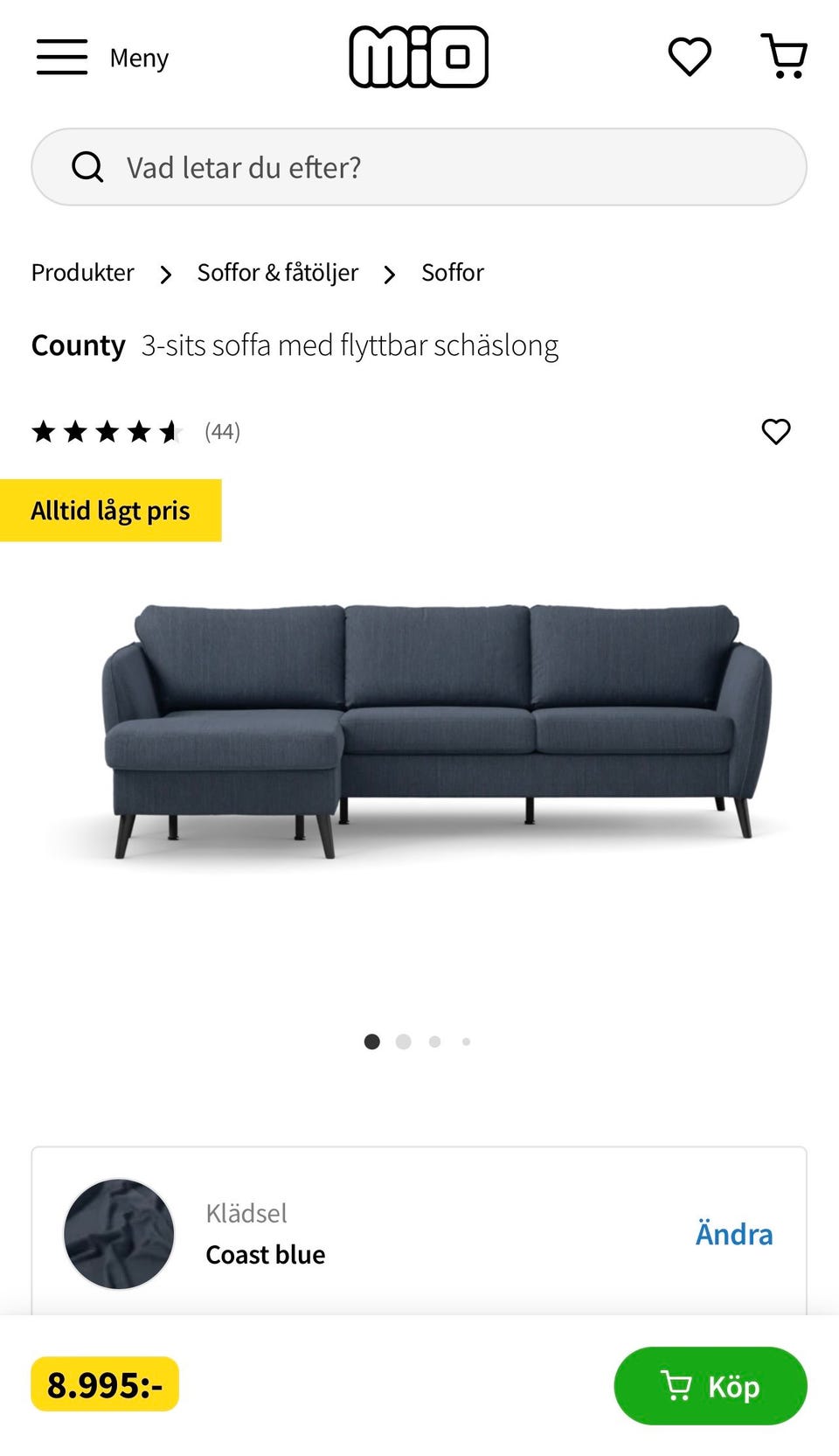Click the Mio logo
Image resolution: width=839 pixels, height=1456 pixels.
coord(419,55)
